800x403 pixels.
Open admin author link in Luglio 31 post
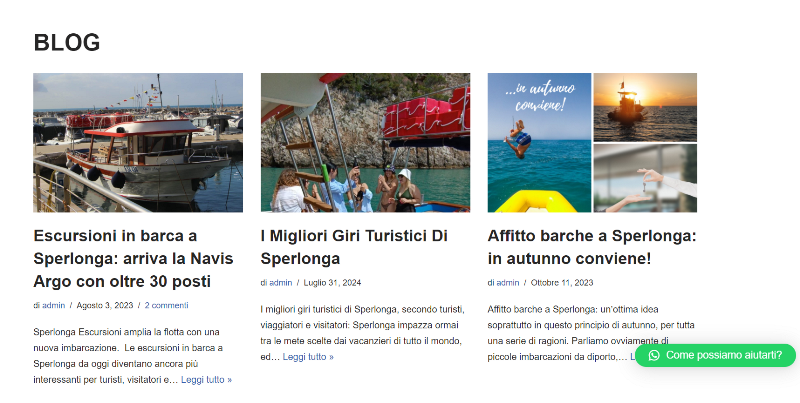281,283
